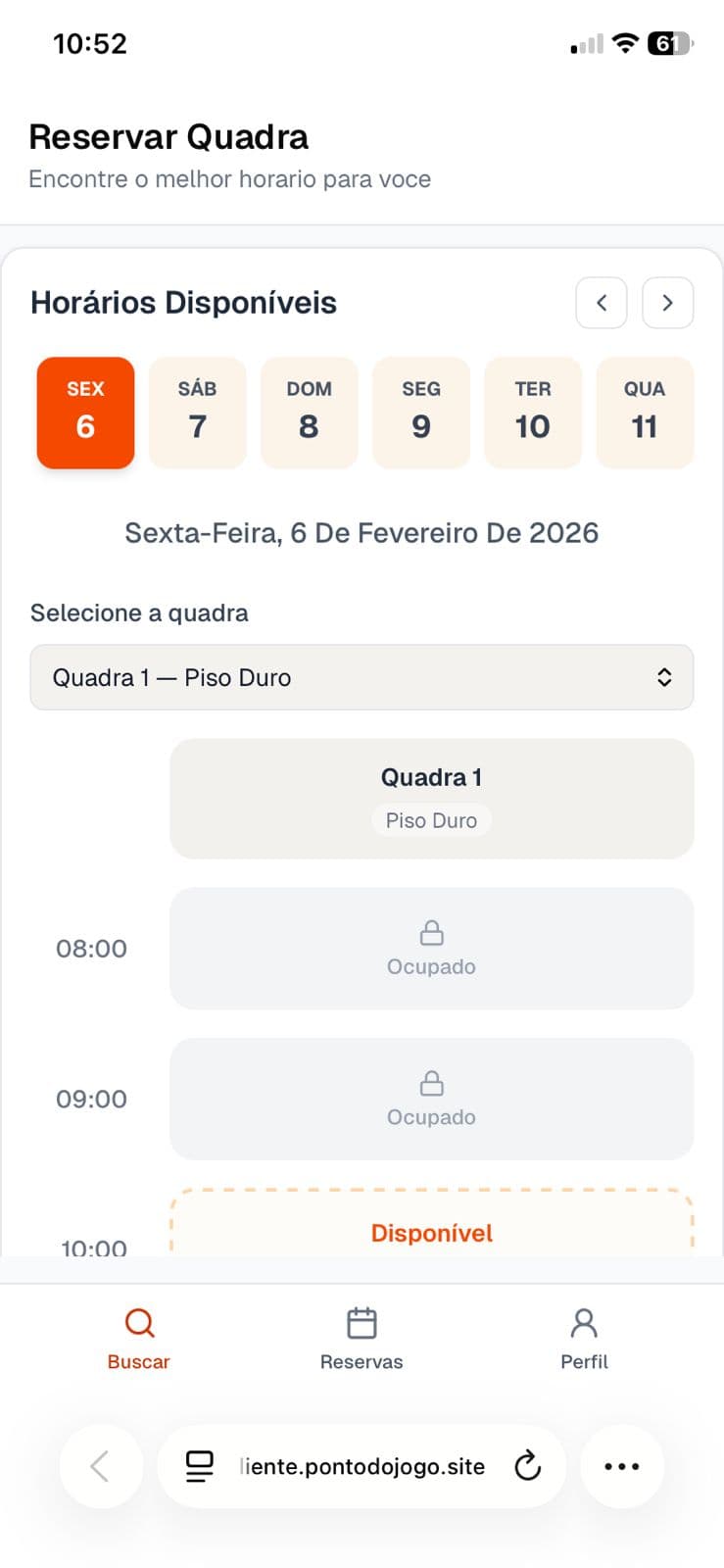Screen dimensions: 724x1568
Task: Select the SÁB 7 date chip
Action: 197,413
